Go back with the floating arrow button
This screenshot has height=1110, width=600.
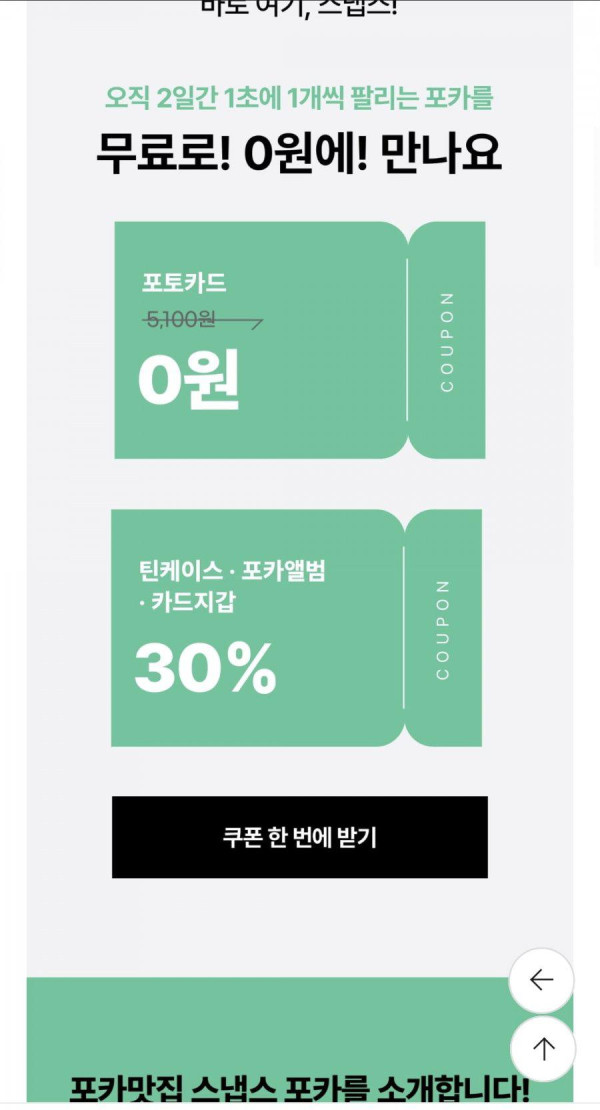point(541,980)
